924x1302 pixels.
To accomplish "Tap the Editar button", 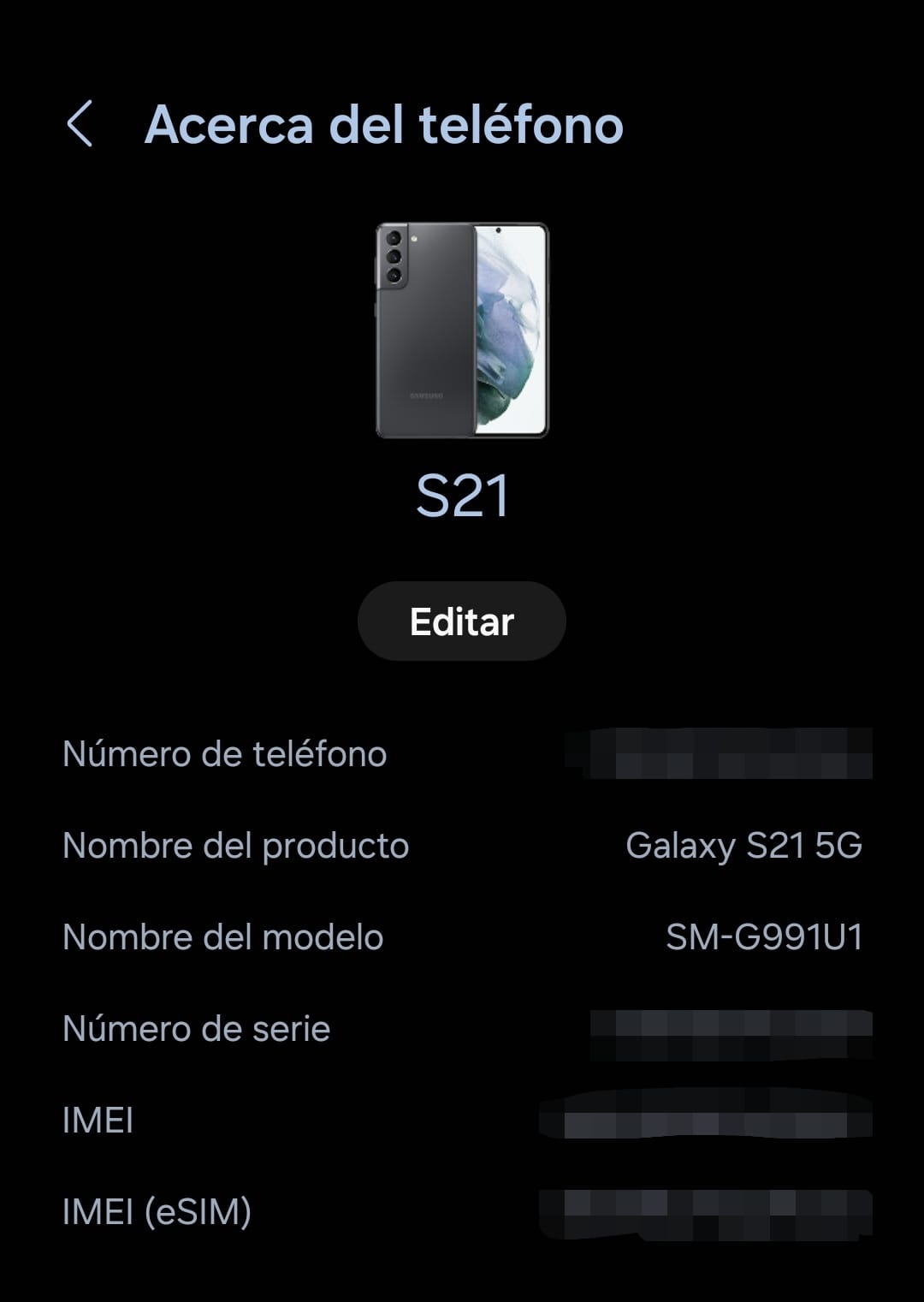I will pyautogui.click(x=461, y=621).
